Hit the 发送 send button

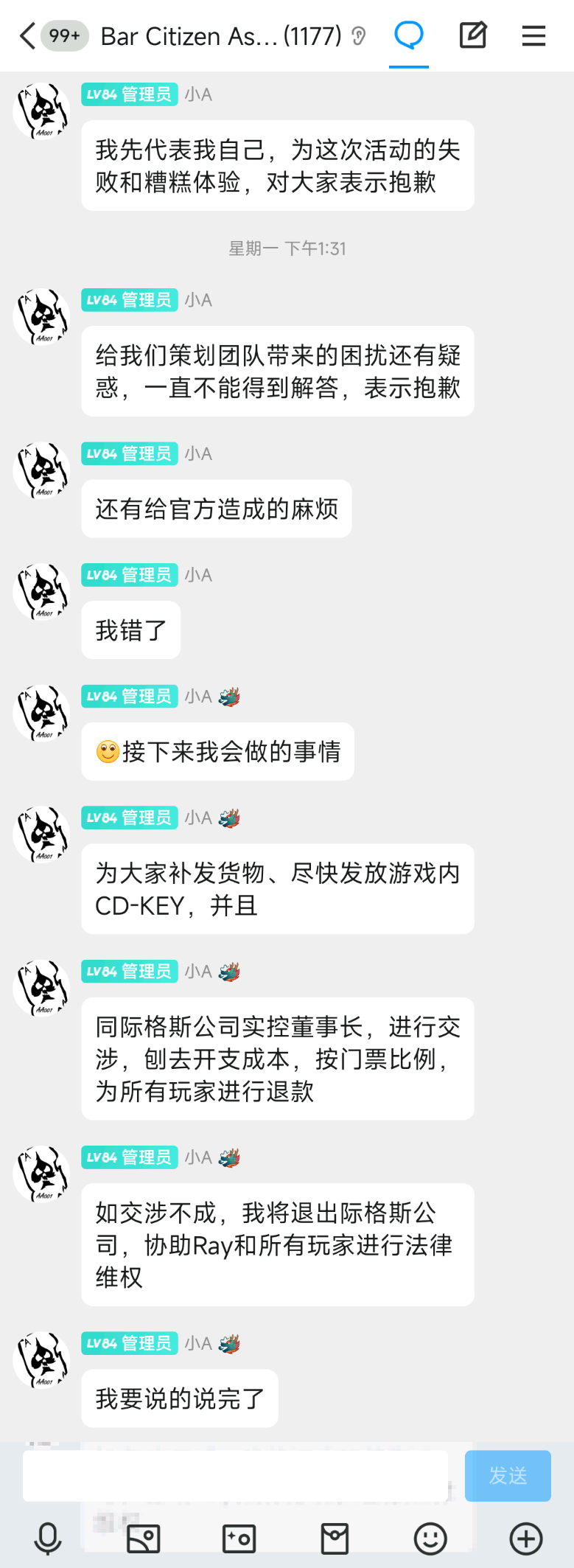(508, 1476)
